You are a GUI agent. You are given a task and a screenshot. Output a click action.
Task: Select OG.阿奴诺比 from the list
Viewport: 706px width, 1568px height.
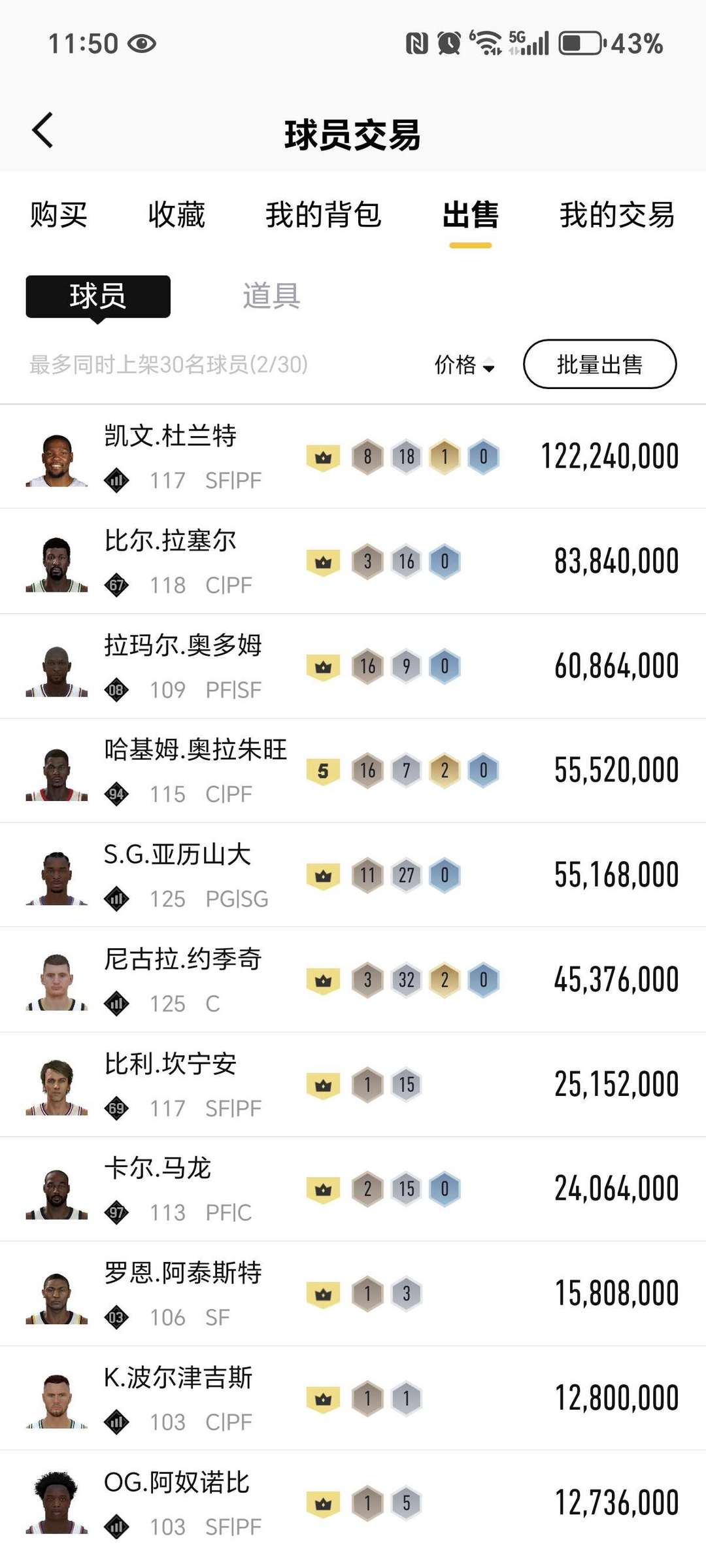353,1503
